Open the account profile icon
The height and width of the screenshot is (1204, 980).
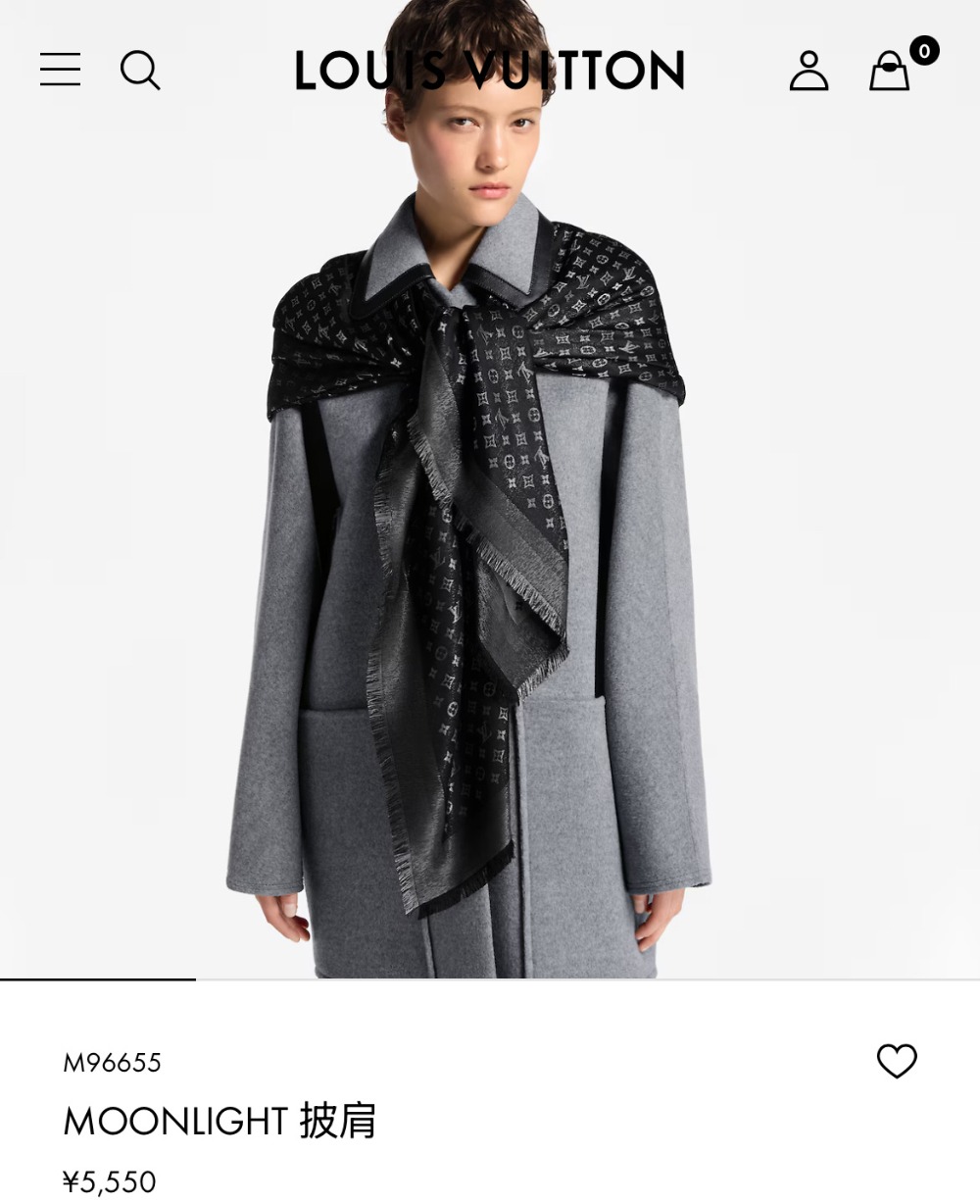[x=808, y=71]
